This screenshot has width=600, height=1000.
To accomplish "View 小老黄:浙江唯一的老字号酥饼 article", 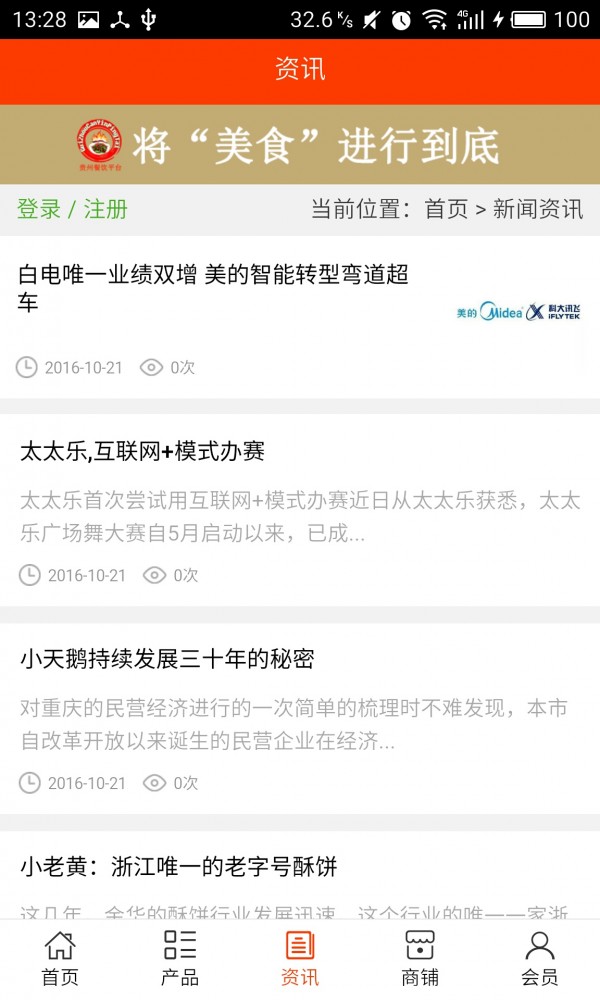I will click(178, 867).
